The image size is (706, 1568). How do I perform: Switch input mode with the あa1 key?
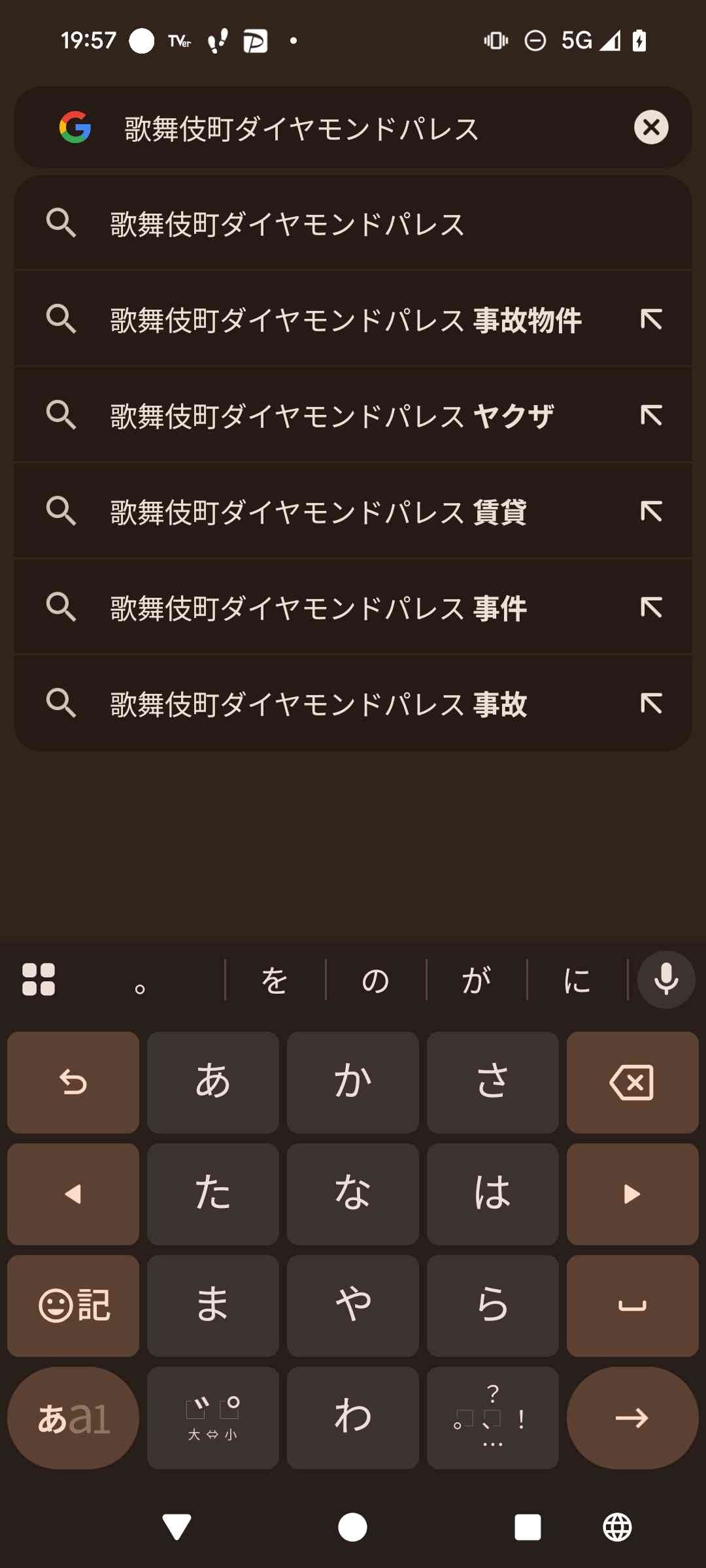point(73,1418)
